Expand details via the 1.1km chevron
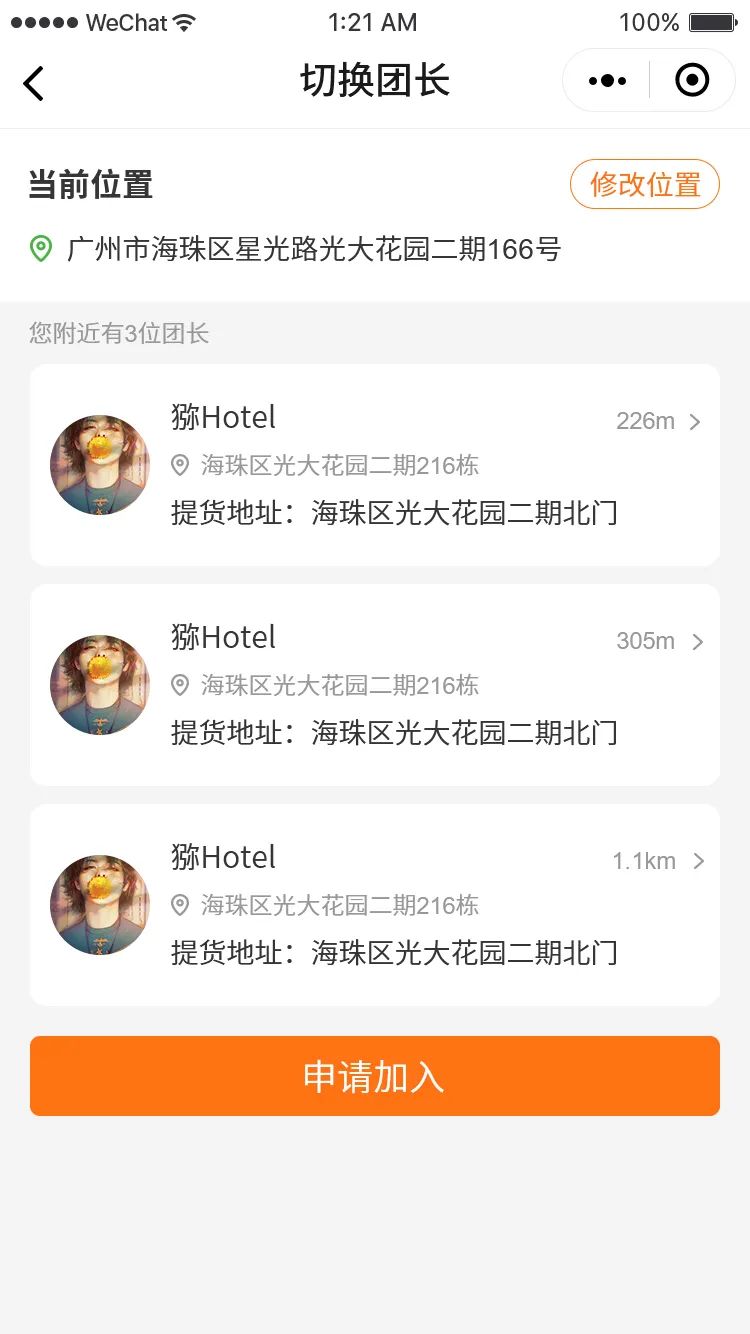The width and height of the screenshot is (750, 1334). pyautogui.click(x=698, y=861)
